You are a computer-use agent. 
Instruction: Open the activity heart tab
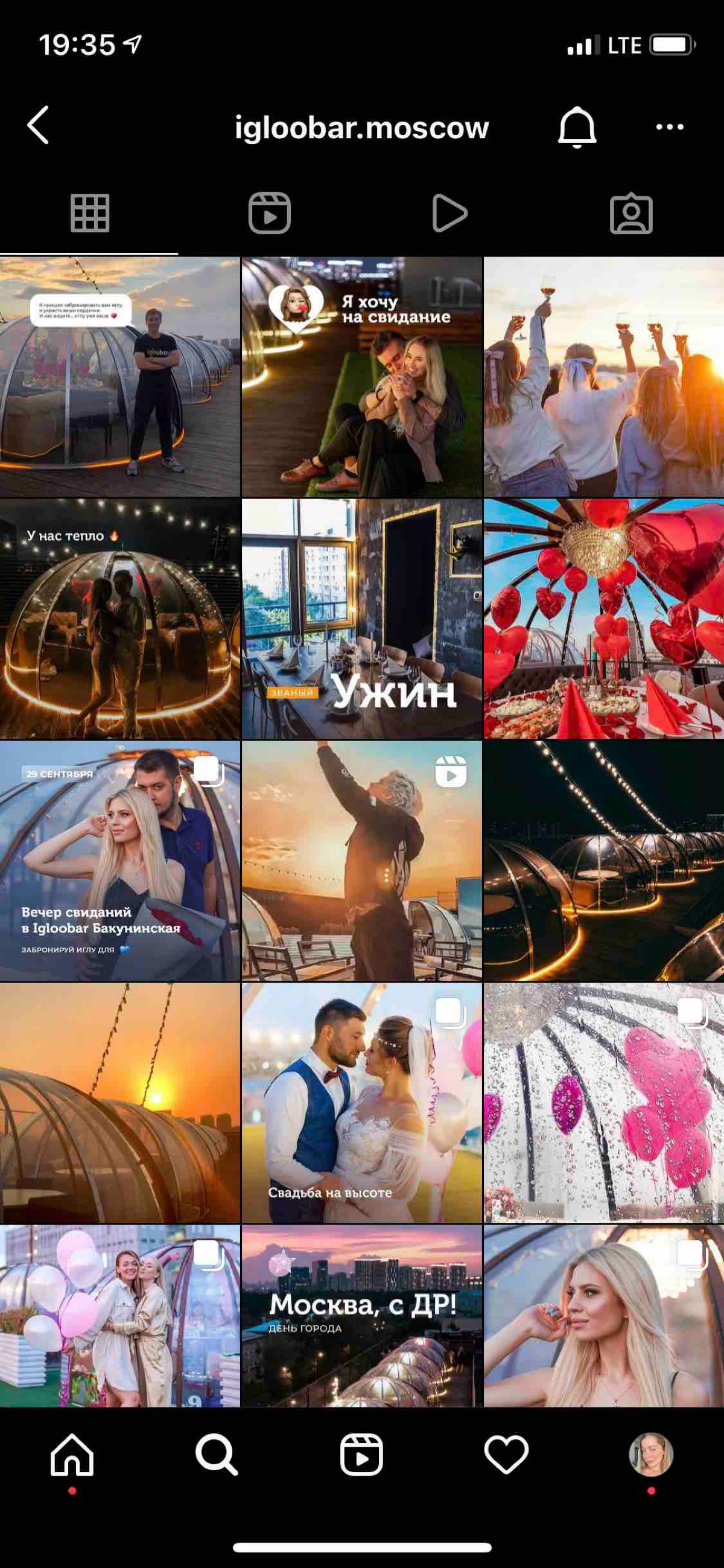click(506, 1455)
